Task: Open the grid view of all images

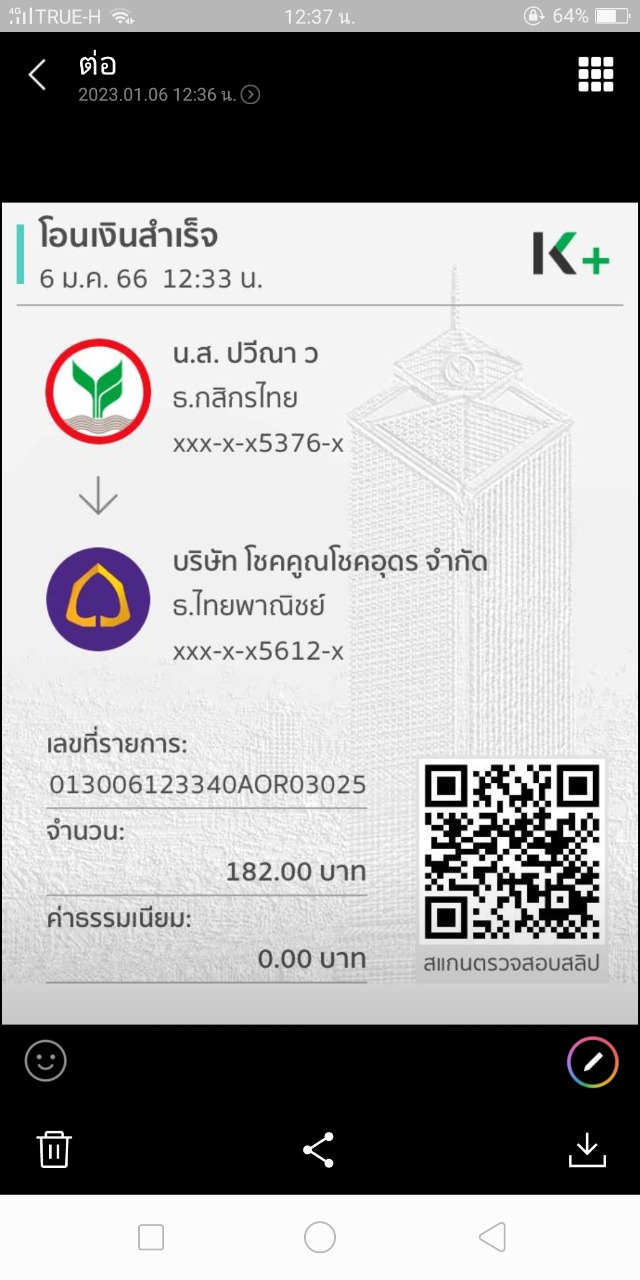Action: tap(595, 74)
